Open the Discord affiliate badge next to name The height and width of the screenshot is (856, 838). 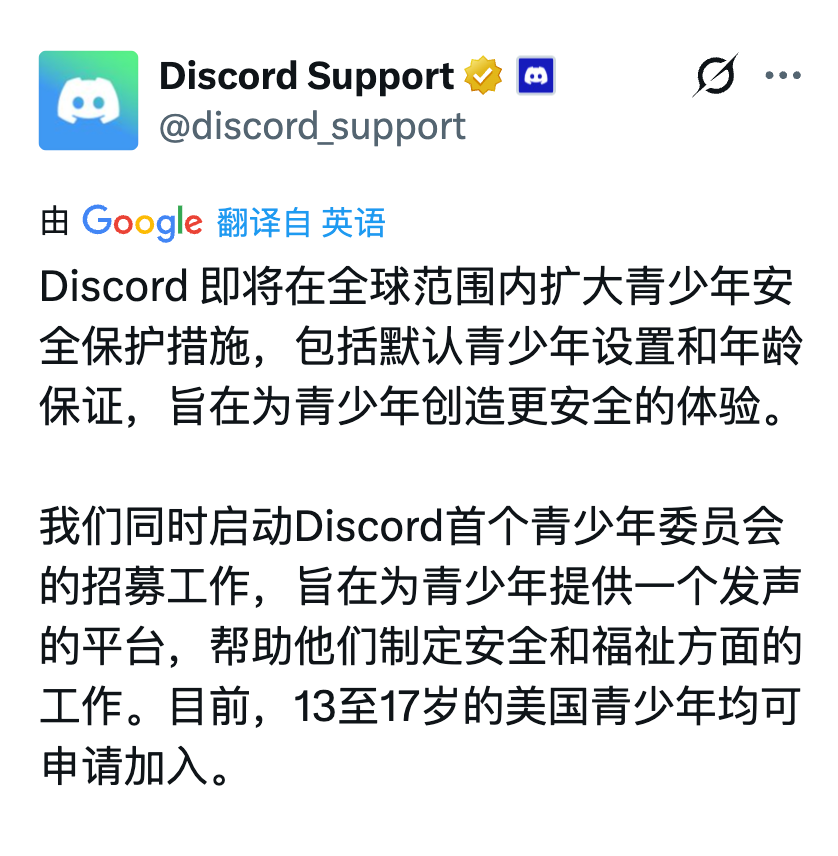click(535, 77)
